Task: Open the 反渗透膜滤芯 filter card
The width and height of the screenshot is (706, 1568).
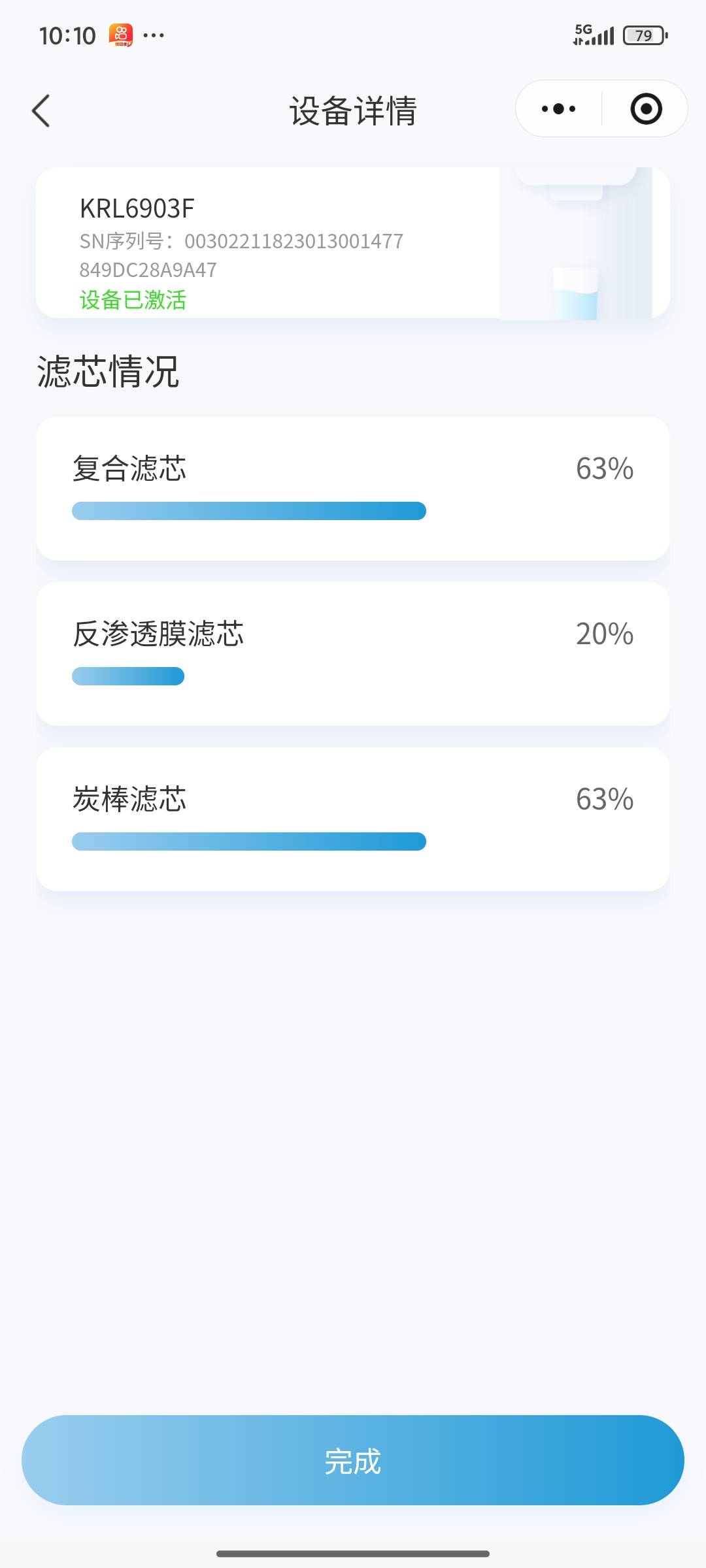Action: [x=353, y=654]
